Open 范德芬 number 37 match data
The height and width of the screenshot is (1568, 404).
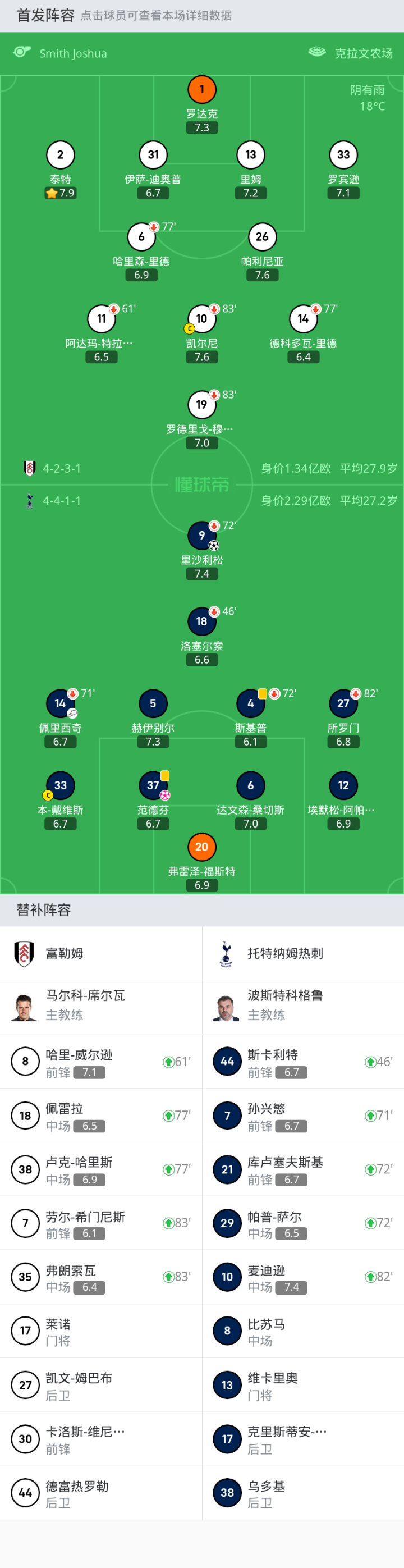153,786
